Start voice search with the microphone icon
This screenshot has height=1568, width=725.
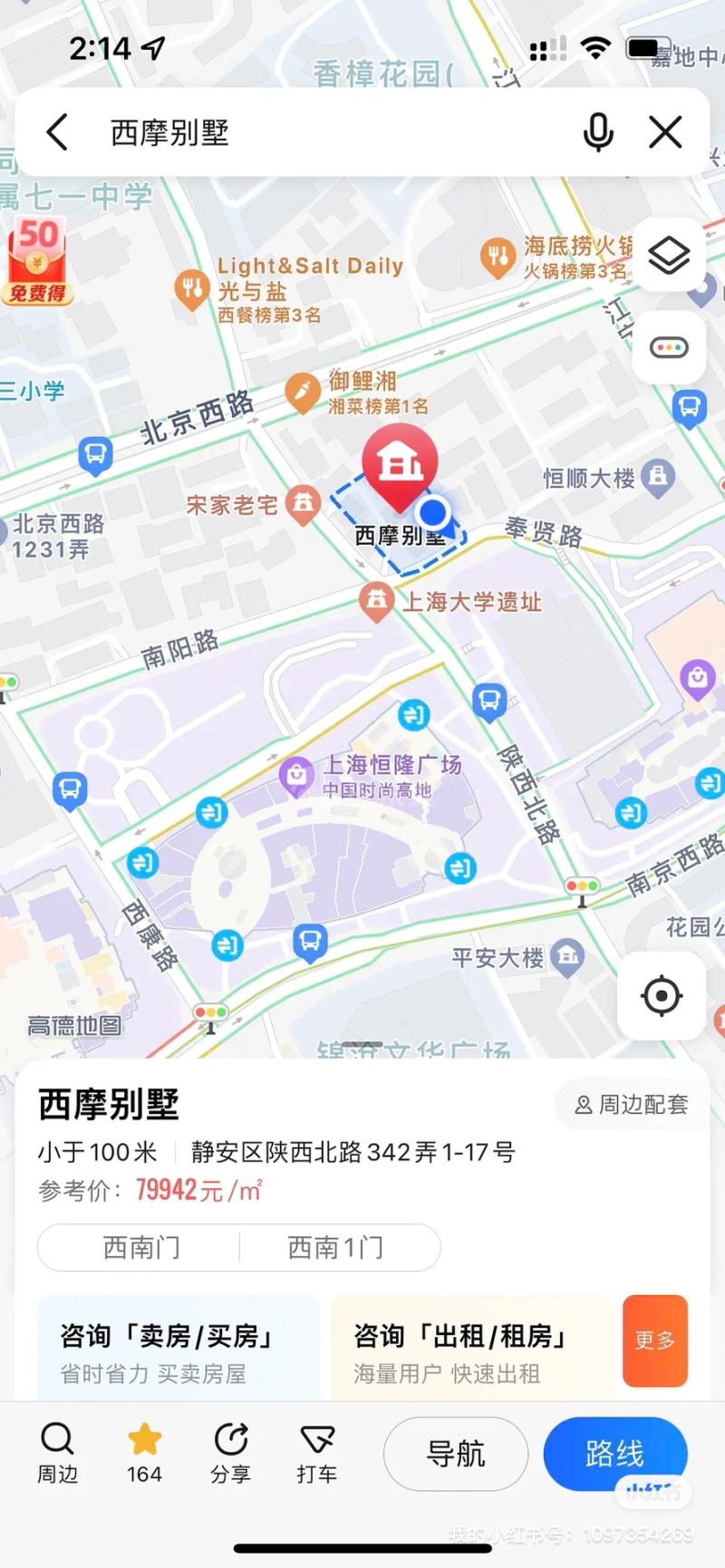(598, 131)
